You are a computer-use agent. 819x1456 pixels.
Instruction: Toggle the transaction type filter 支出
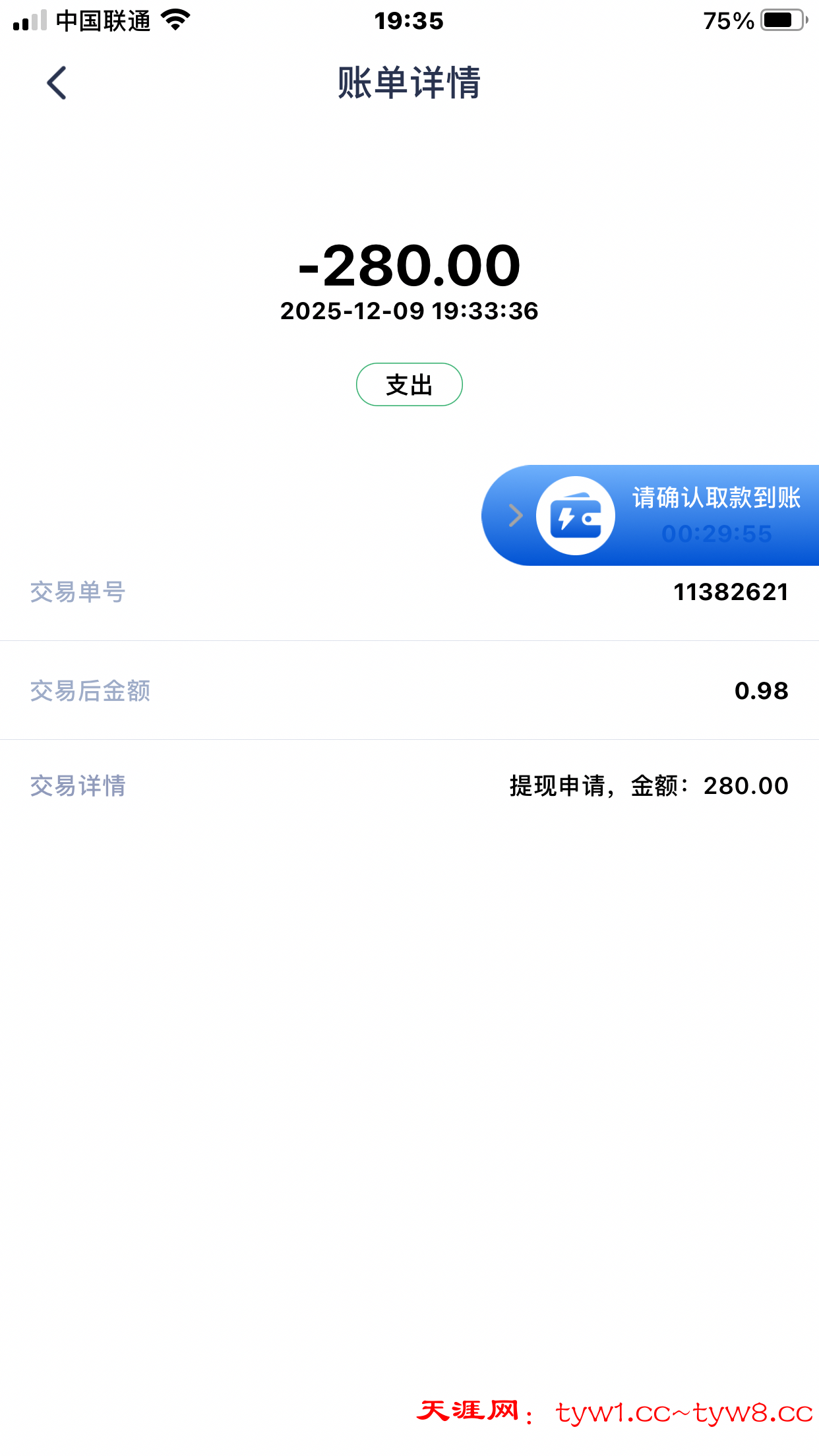409,384
